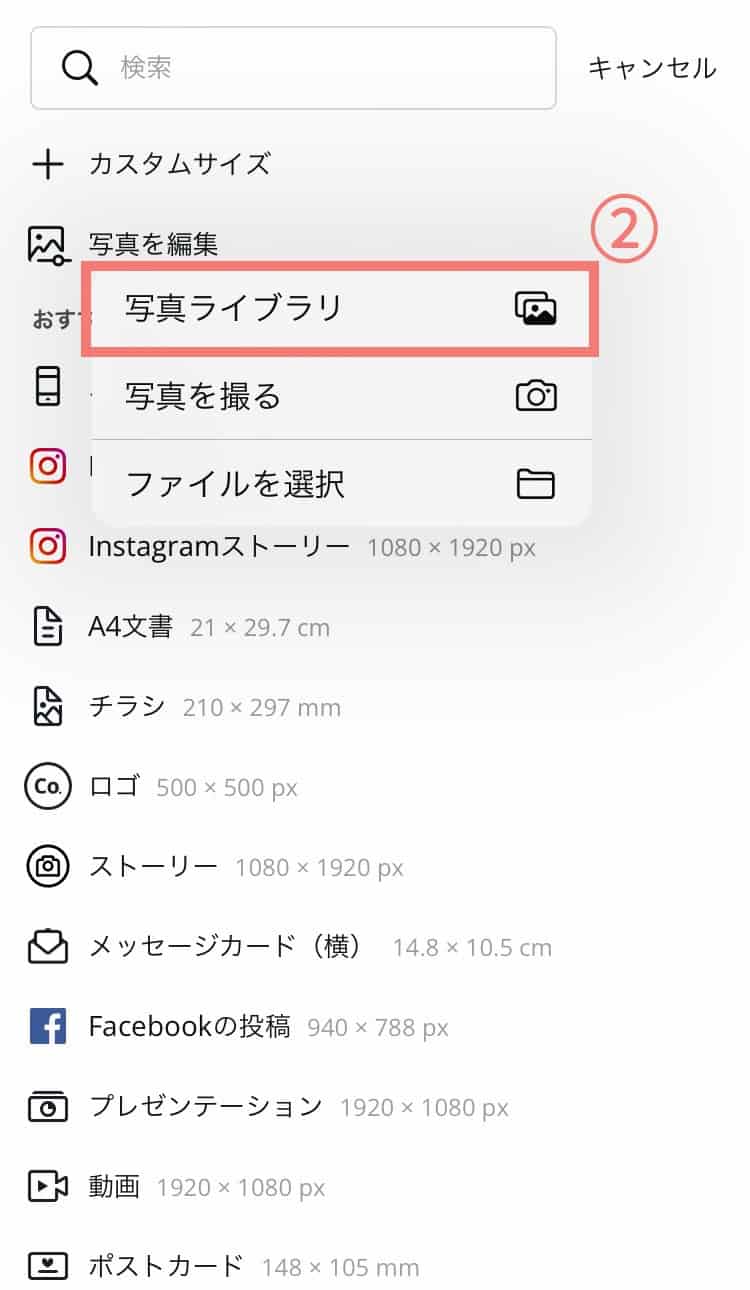Screen dimensions: 750x1290
Task: Select 写真ライブラリ from the popup menu
Action: 339,308
